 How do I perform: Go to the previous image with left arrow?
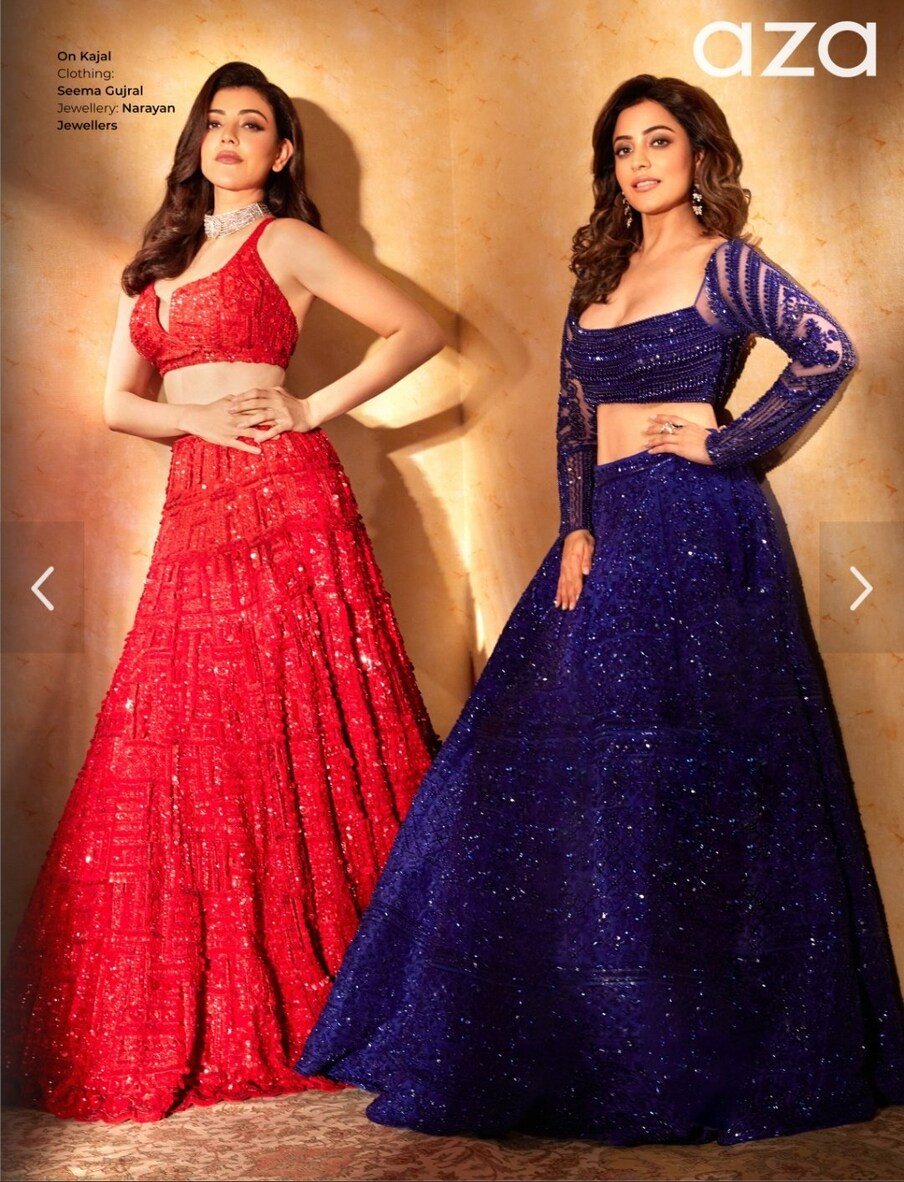(42, 588)
